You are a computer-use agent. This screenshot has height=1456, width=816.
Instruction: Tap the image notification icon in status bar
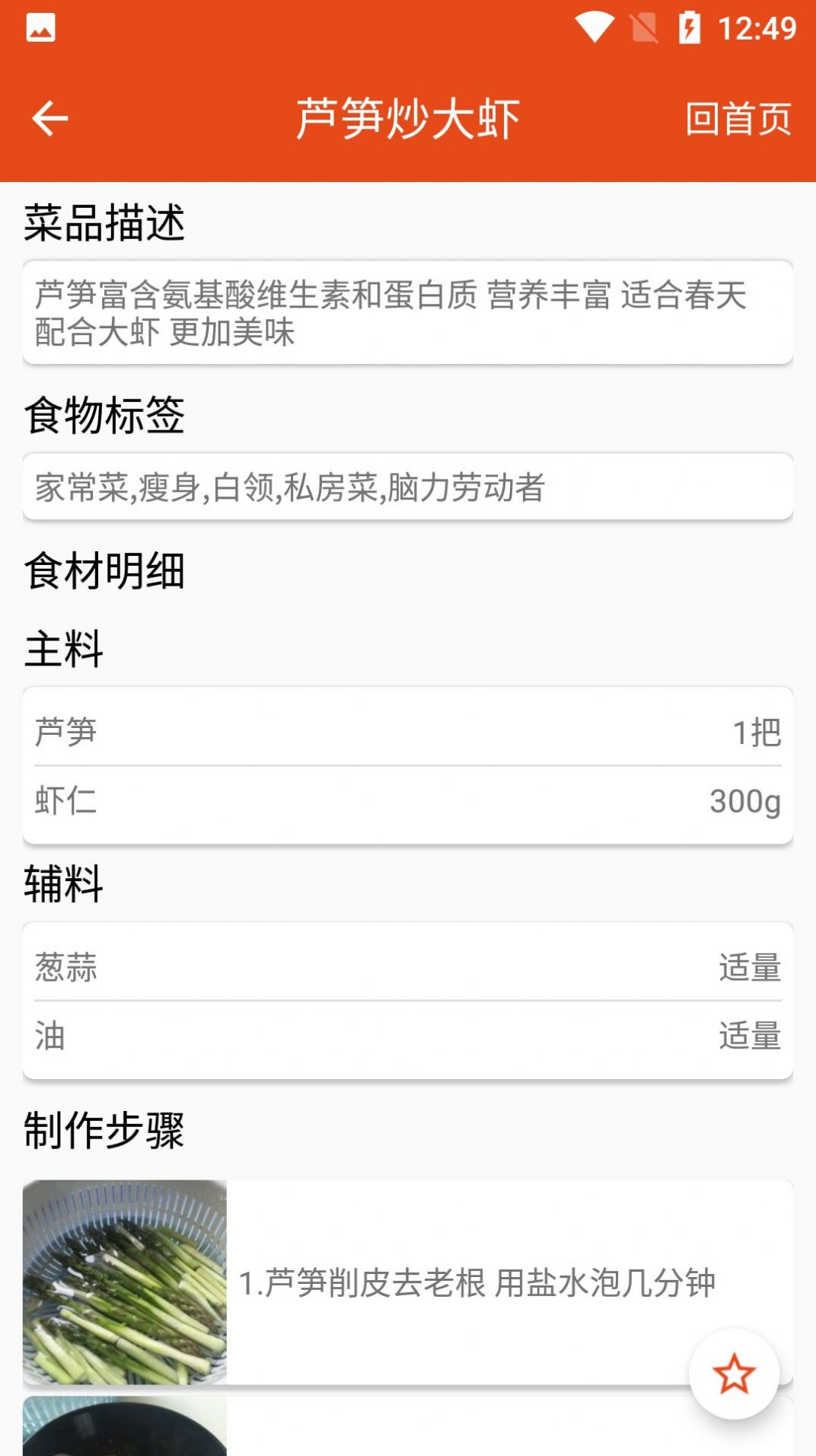(x=40, y=27)
